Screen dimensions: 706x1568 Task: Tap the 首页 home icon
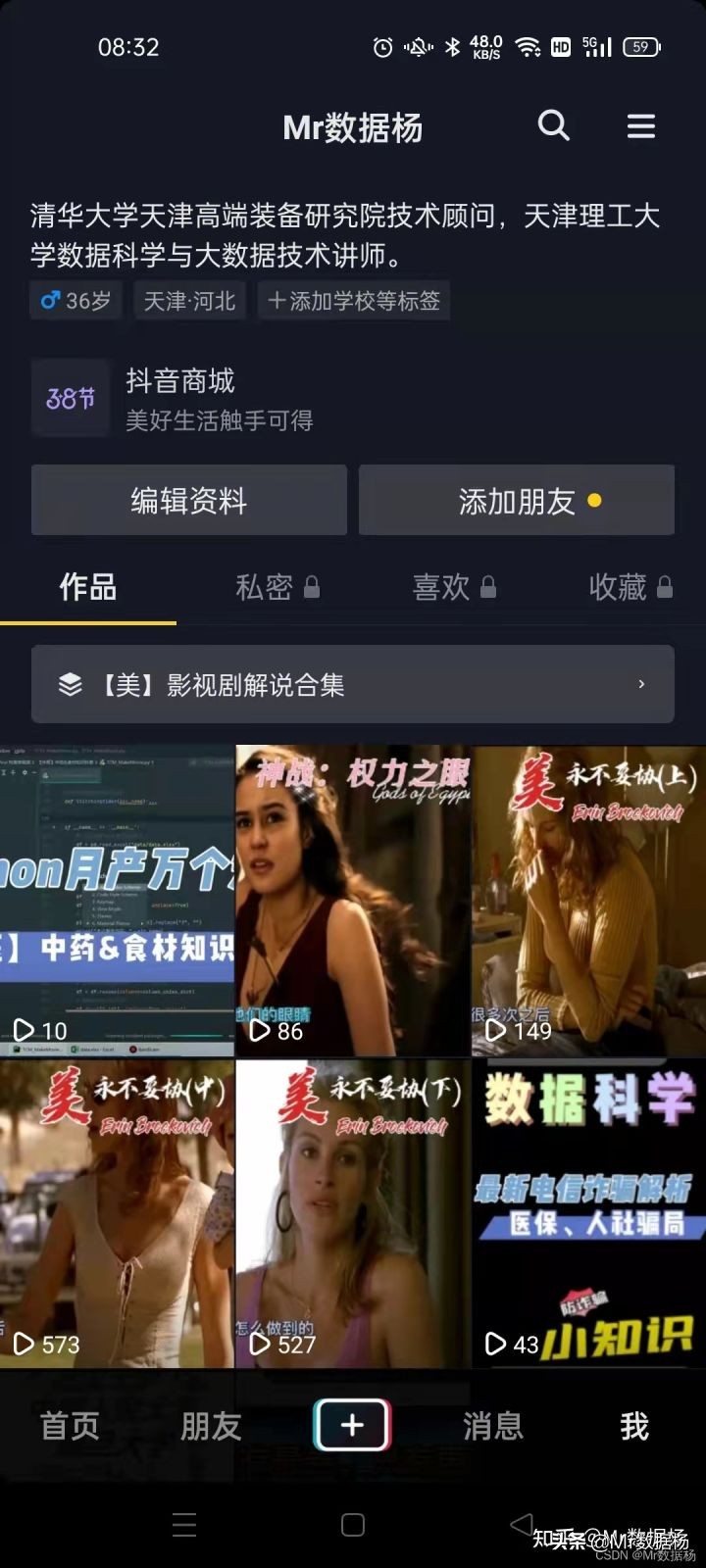(x=69, y=1428)
